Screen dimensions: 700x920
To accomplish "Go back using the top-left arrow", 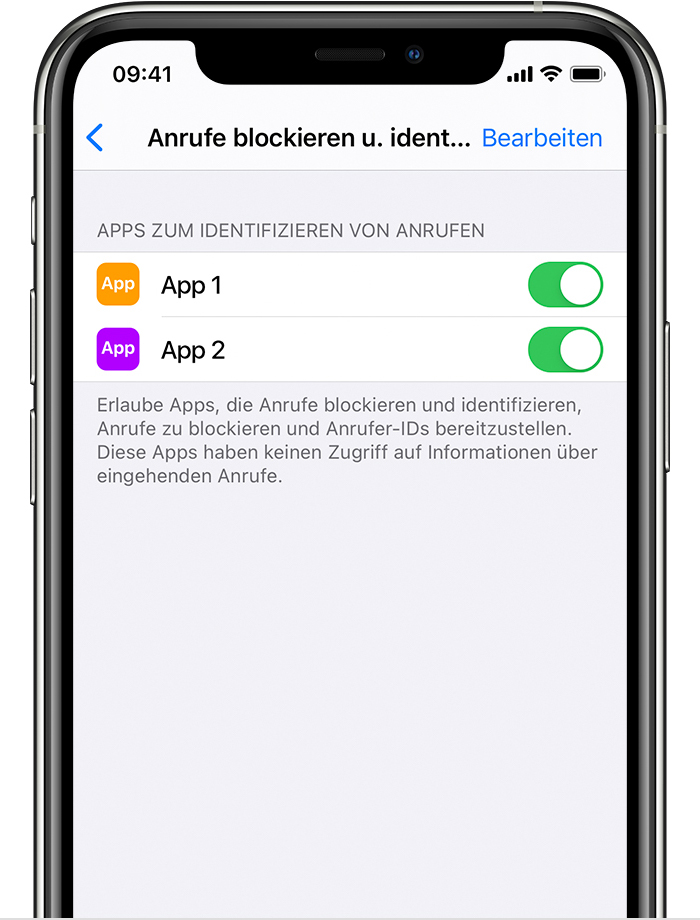I will point(95,138).
